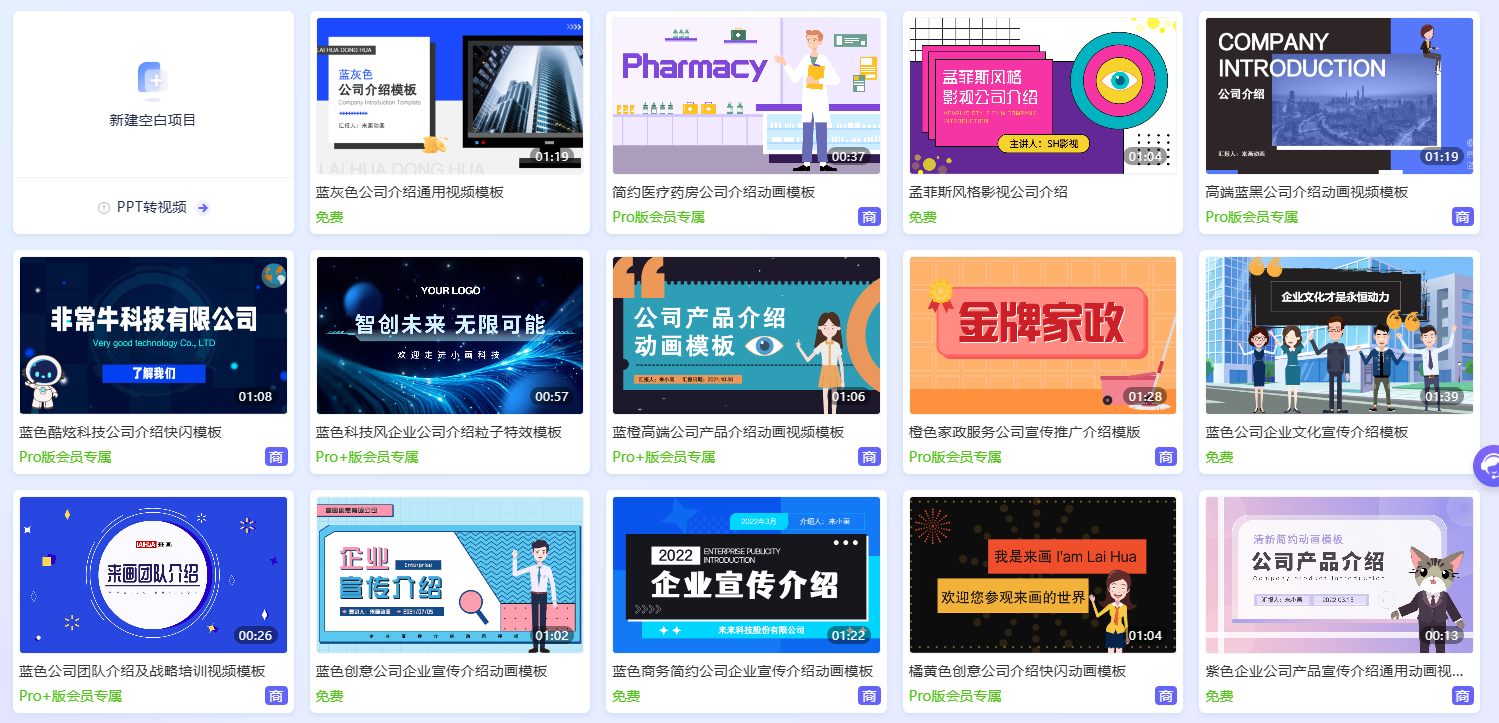The height and width of the screenshot is (723, 1499).
Task: Create a new blank project
Action: coord(153,95)
